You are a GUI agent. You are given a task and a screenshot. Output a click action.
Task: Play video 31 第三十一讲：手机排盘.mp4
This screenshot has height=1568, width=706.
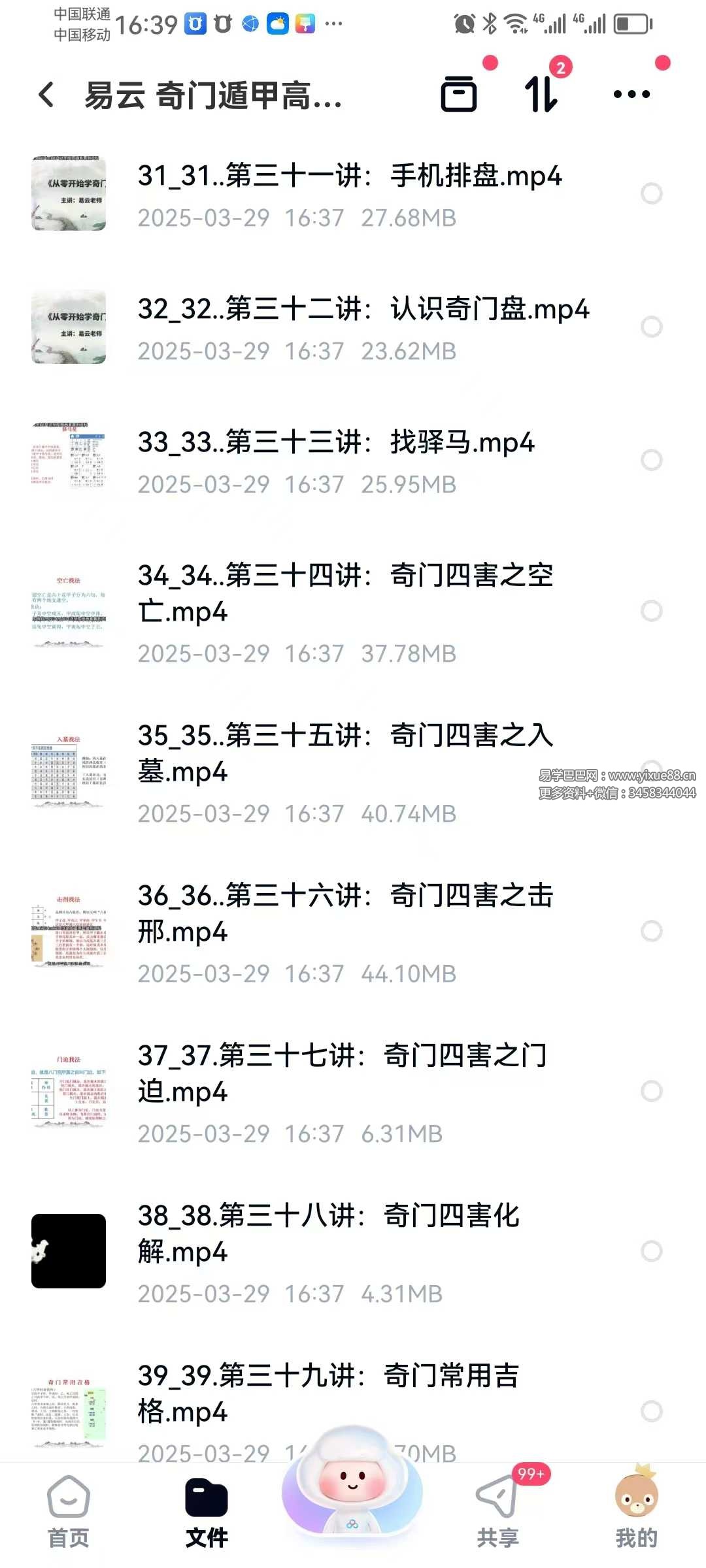[349, 176]
